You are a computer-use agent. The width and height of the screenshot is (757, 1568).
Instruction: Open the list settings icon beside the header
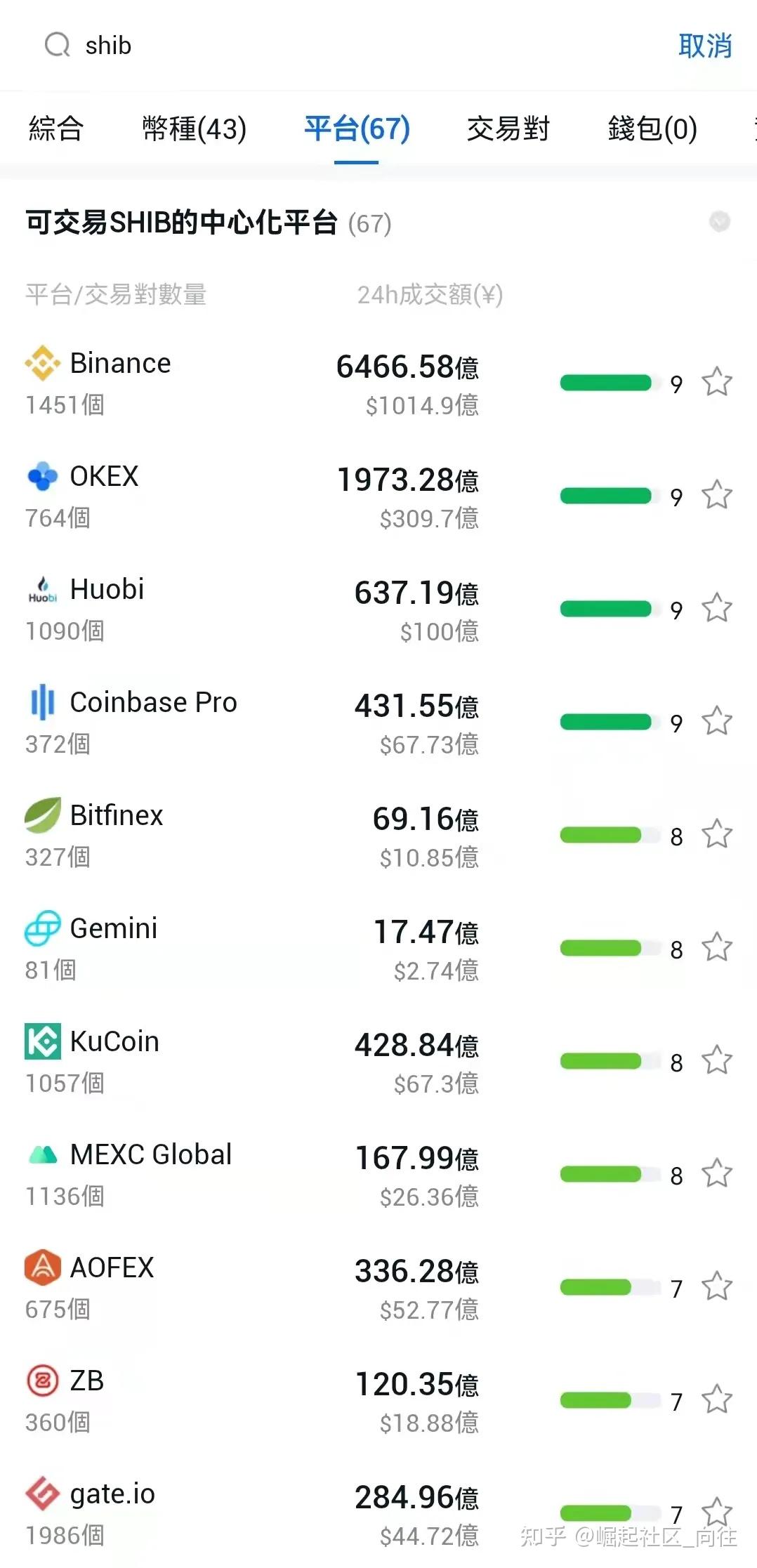pos(718,220)
